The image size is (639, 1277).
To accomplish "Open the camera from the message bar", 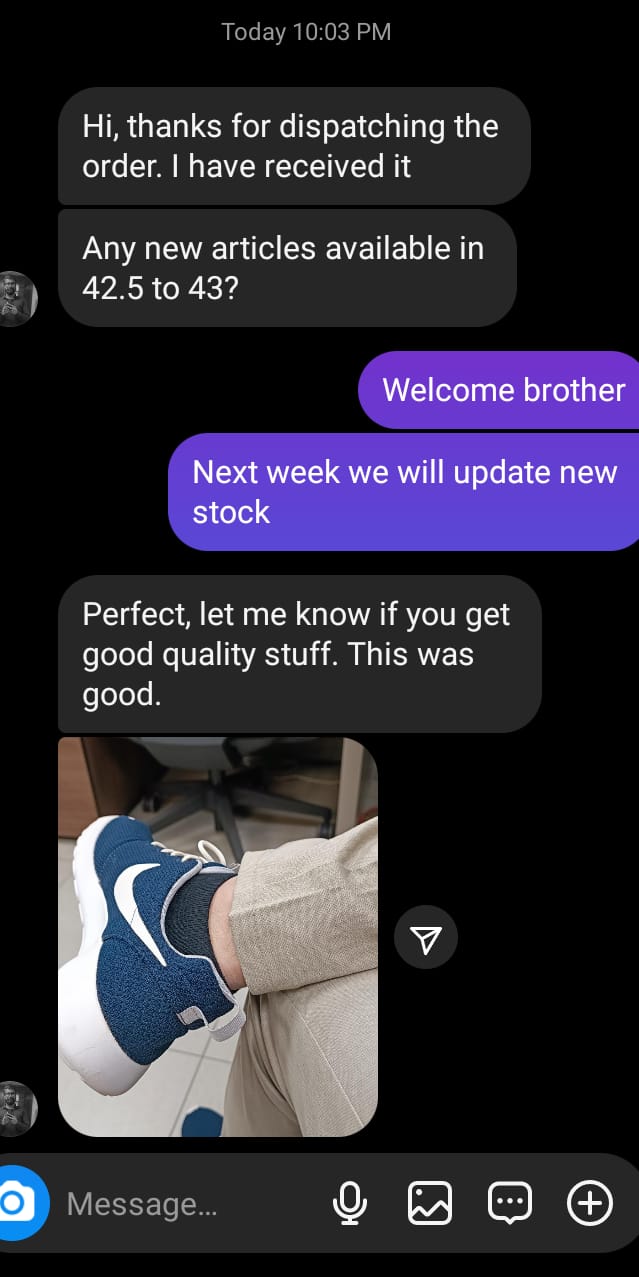I will click(16, 1203).
